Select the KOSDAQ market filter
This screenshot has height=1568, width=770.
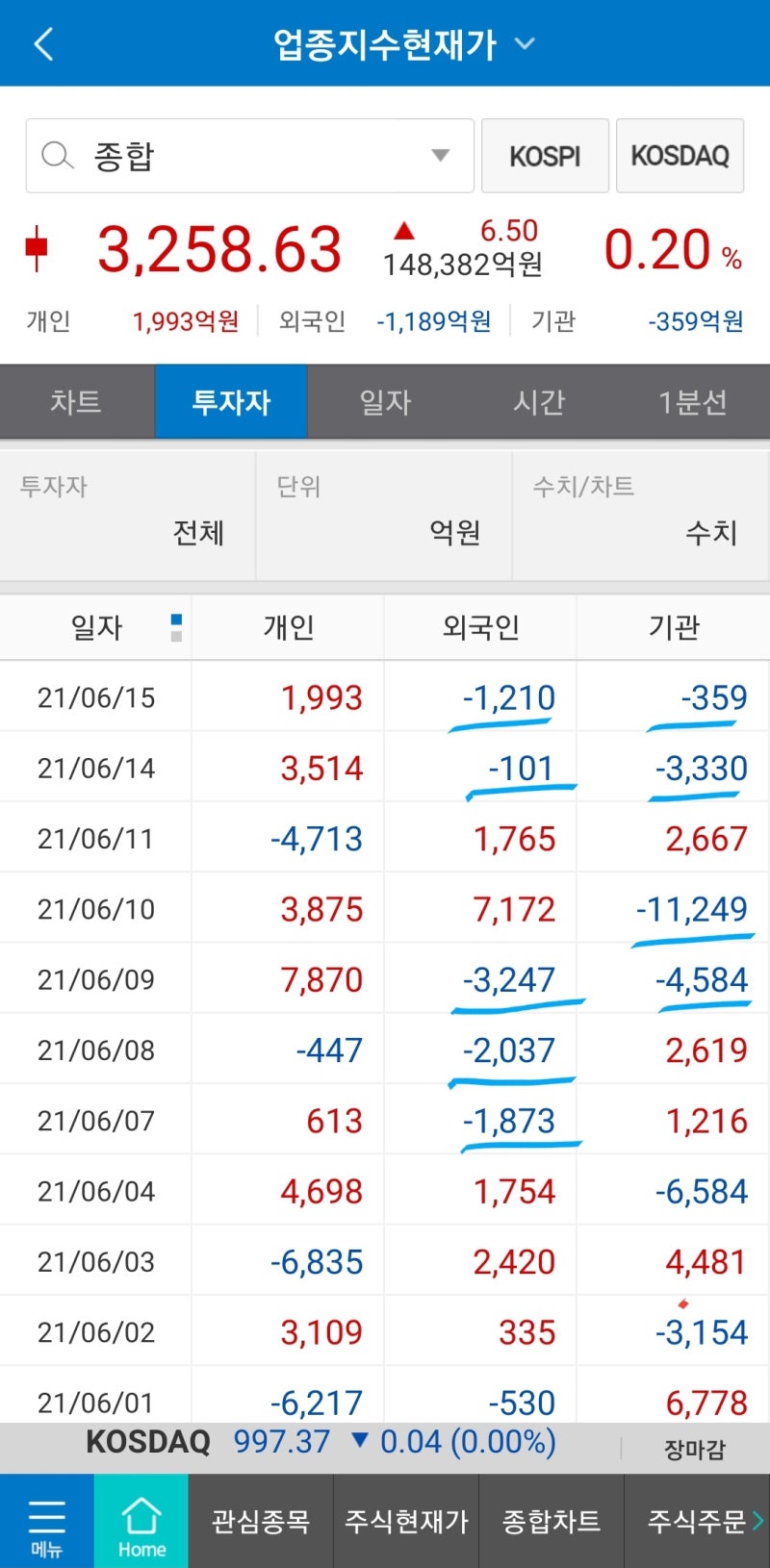[x=680, y=155]
